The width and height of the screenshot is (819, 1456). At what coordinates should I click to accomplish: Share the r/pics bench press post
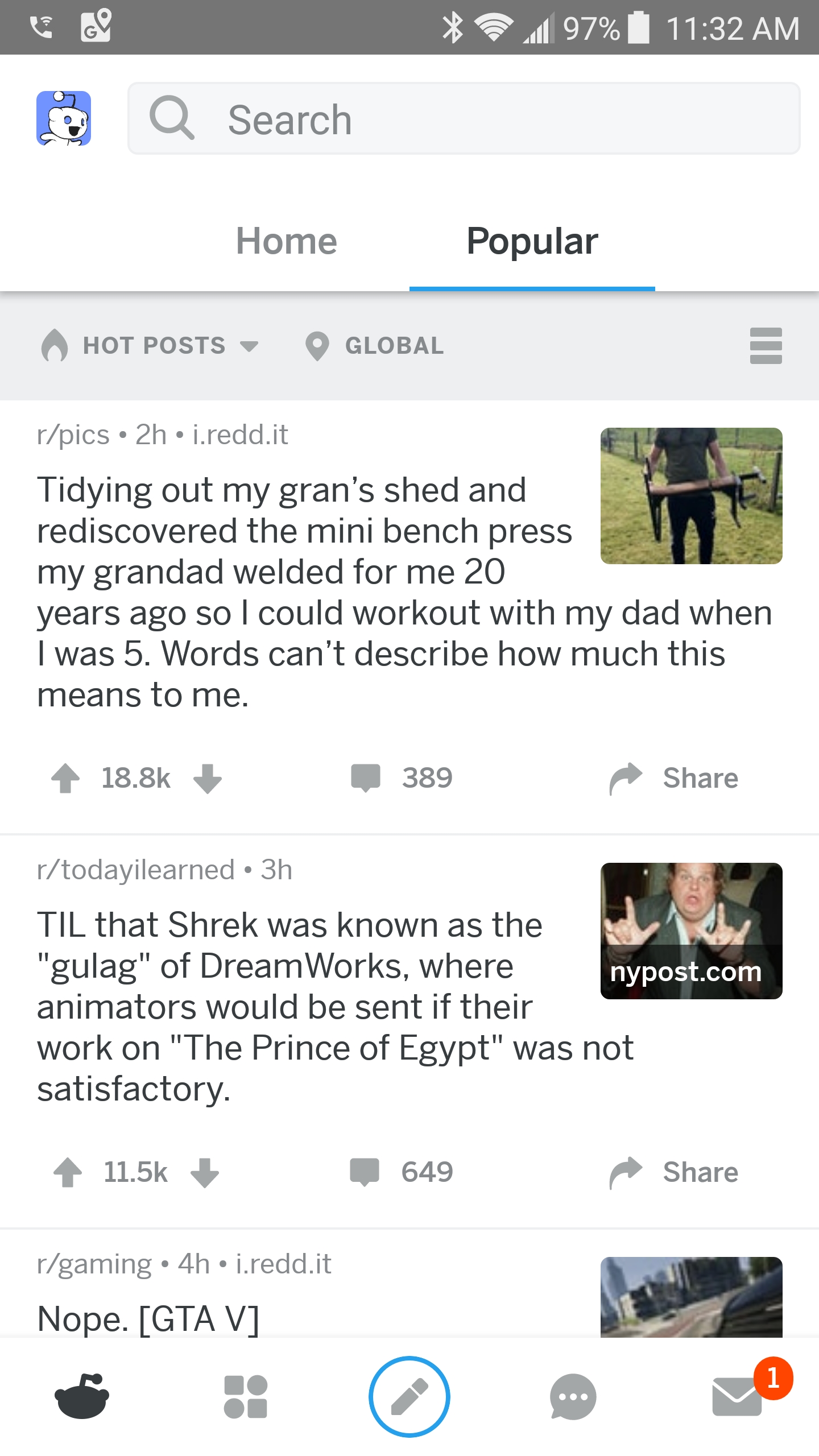[673, 777]
